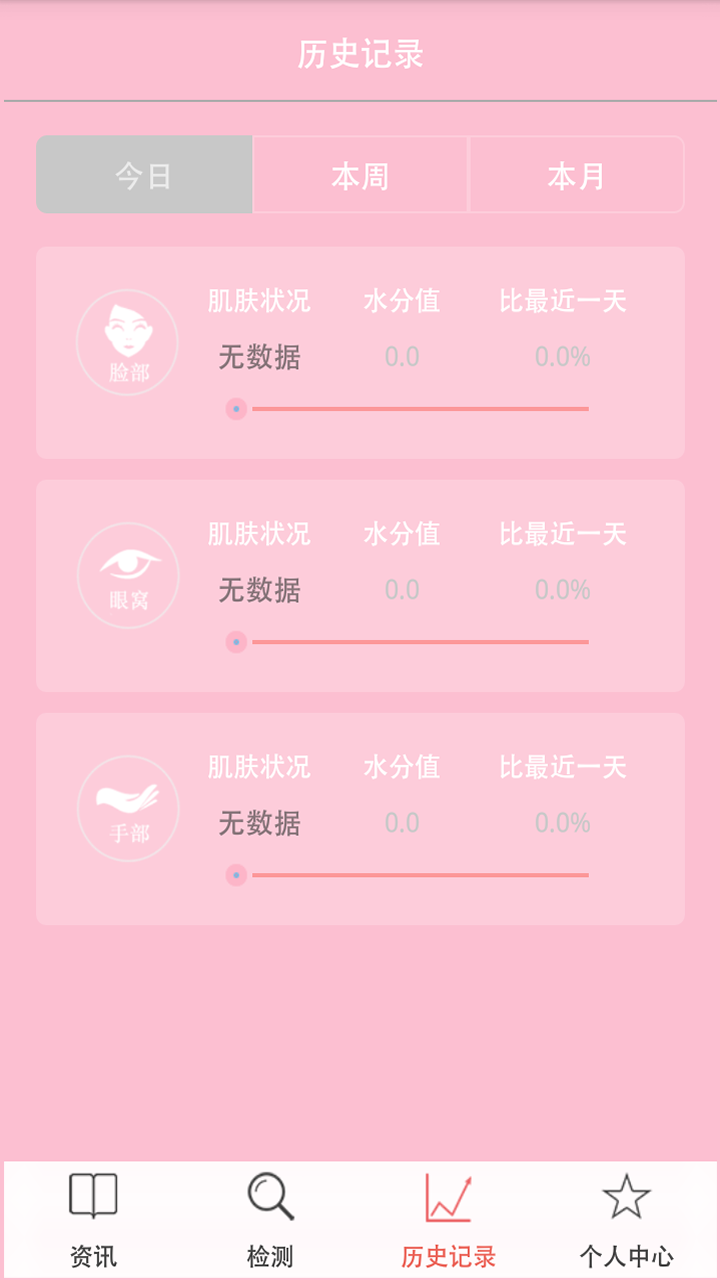Open the 手部 skin record card
The width and height of the screenshot is (720, 1280).
pyautogui.click(x=360, y=818)
